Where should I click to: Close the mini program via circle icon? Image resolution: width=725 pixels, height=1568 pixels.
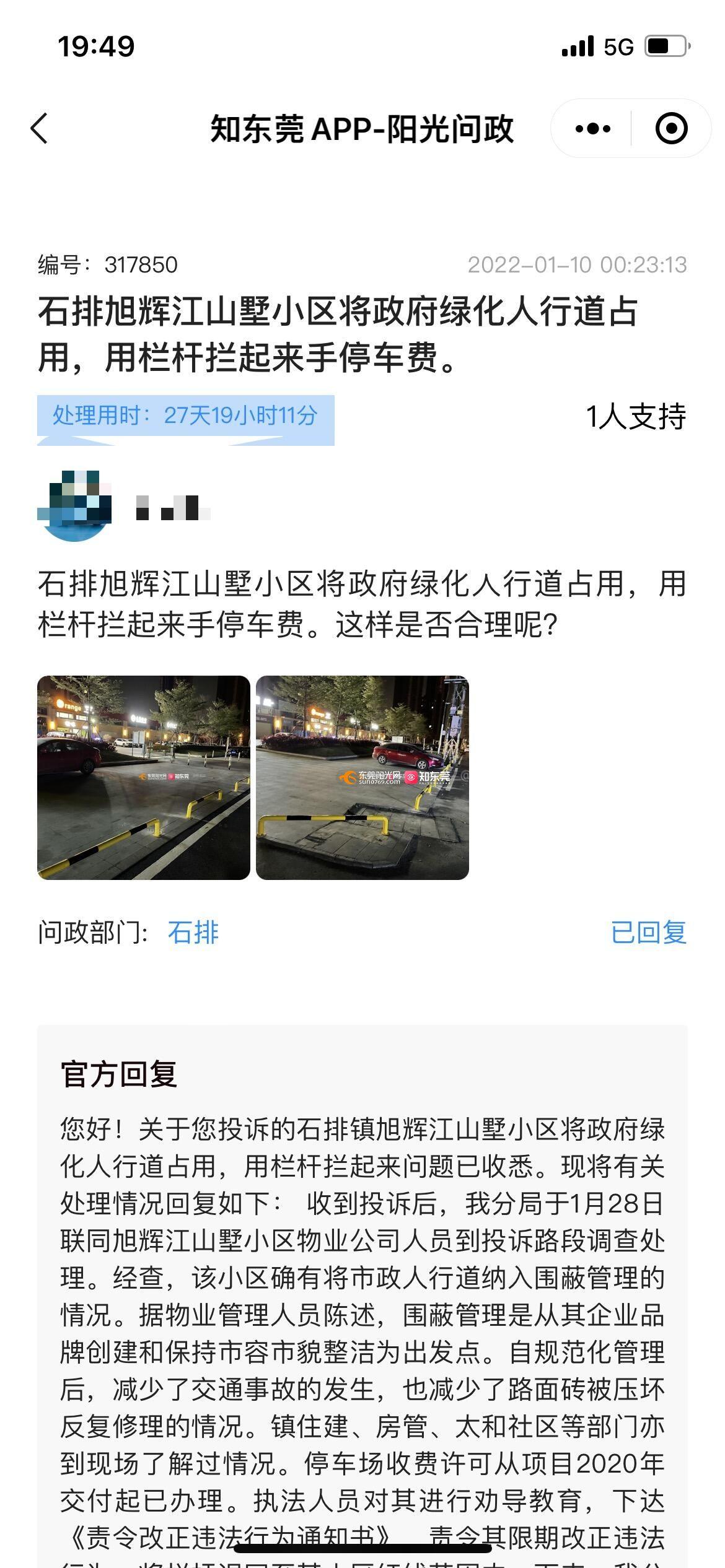pos(671,129)
